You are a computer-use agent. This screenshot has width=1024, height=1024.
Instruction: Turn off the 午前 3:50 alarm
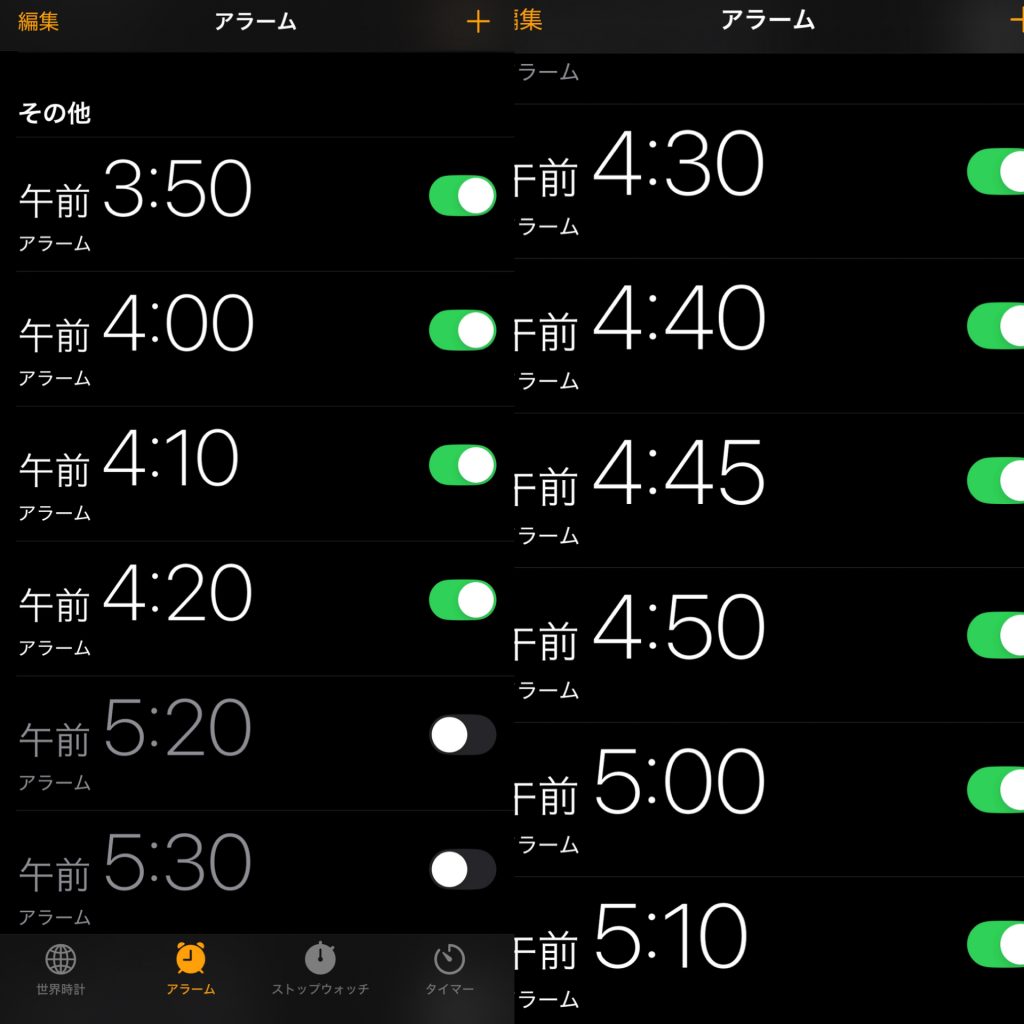point(462,196)
